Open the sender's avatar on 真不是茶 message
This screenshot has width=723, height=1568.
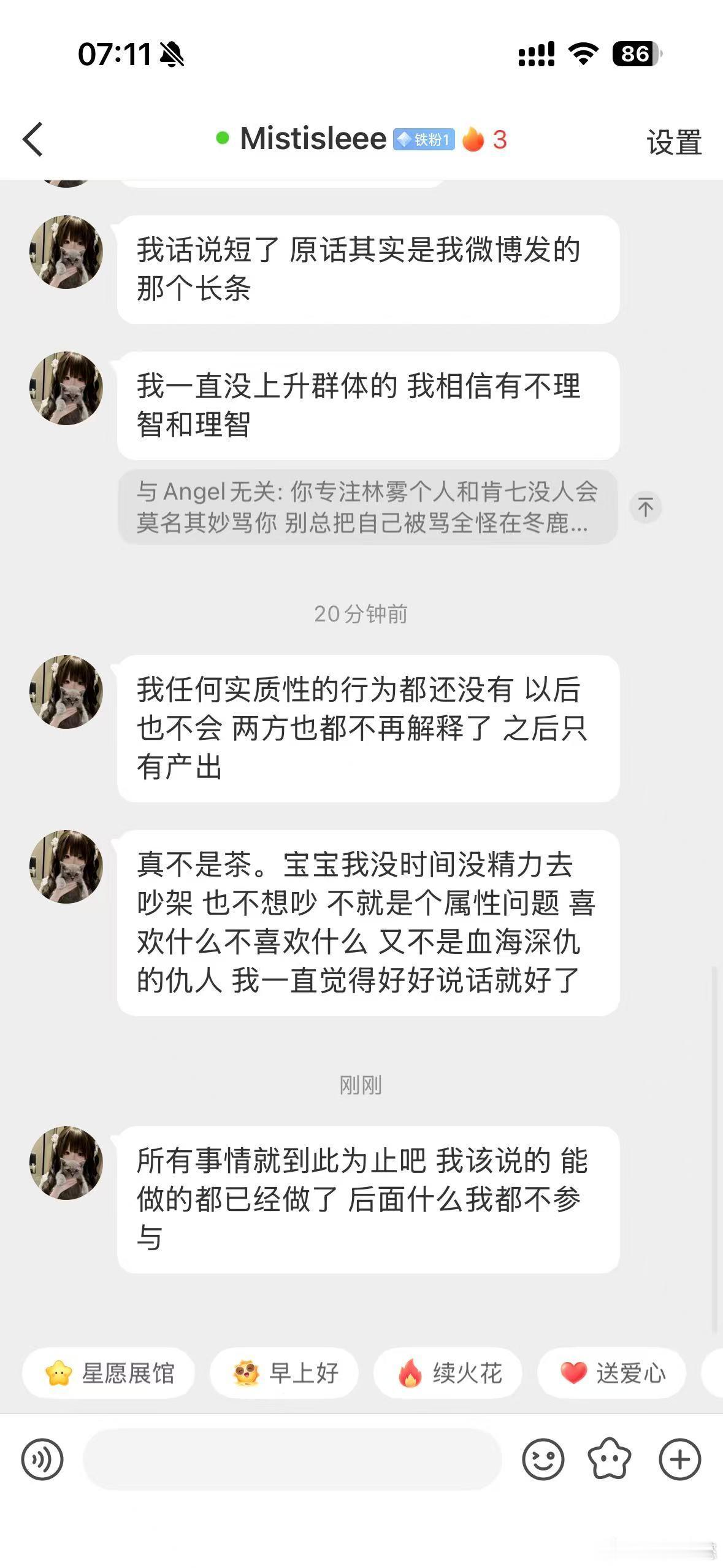point(66,866)
